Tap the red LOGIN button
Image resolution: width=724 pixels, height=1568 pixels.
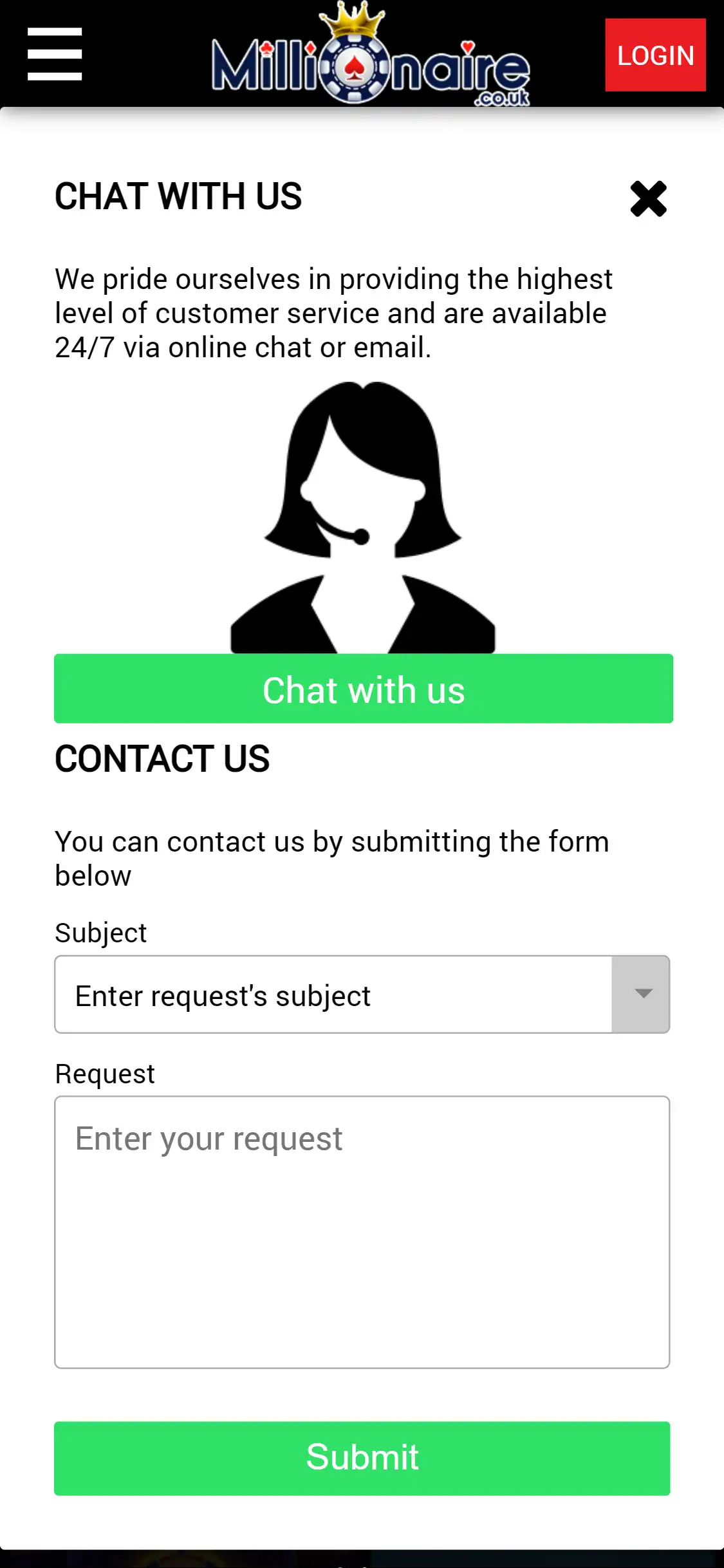pos(655,55)
